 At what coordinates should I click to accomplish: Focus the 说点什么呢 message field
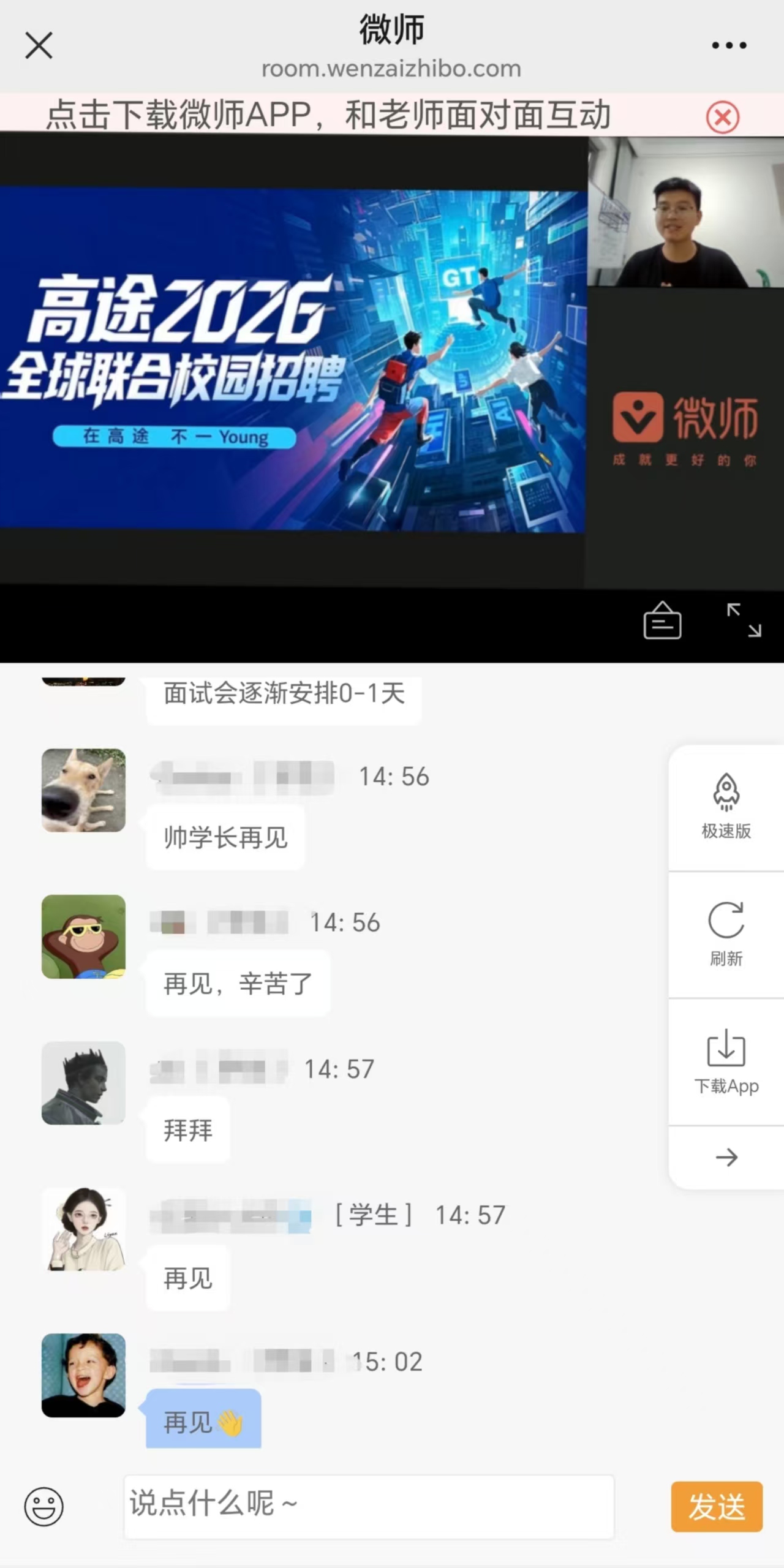pos(369,1506)
